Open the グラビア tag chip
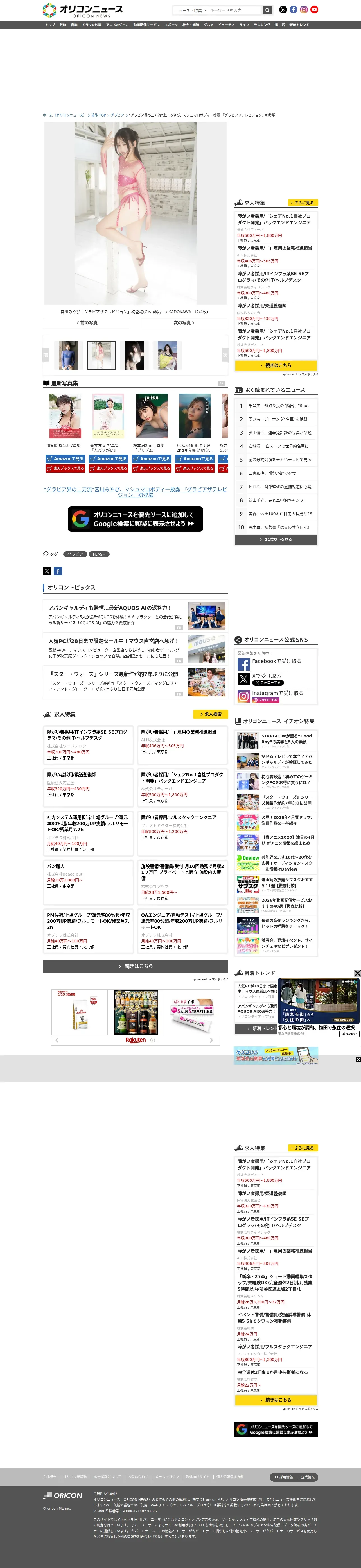The height and width of the screenshot is (1568, 361). tap(75, 555)
